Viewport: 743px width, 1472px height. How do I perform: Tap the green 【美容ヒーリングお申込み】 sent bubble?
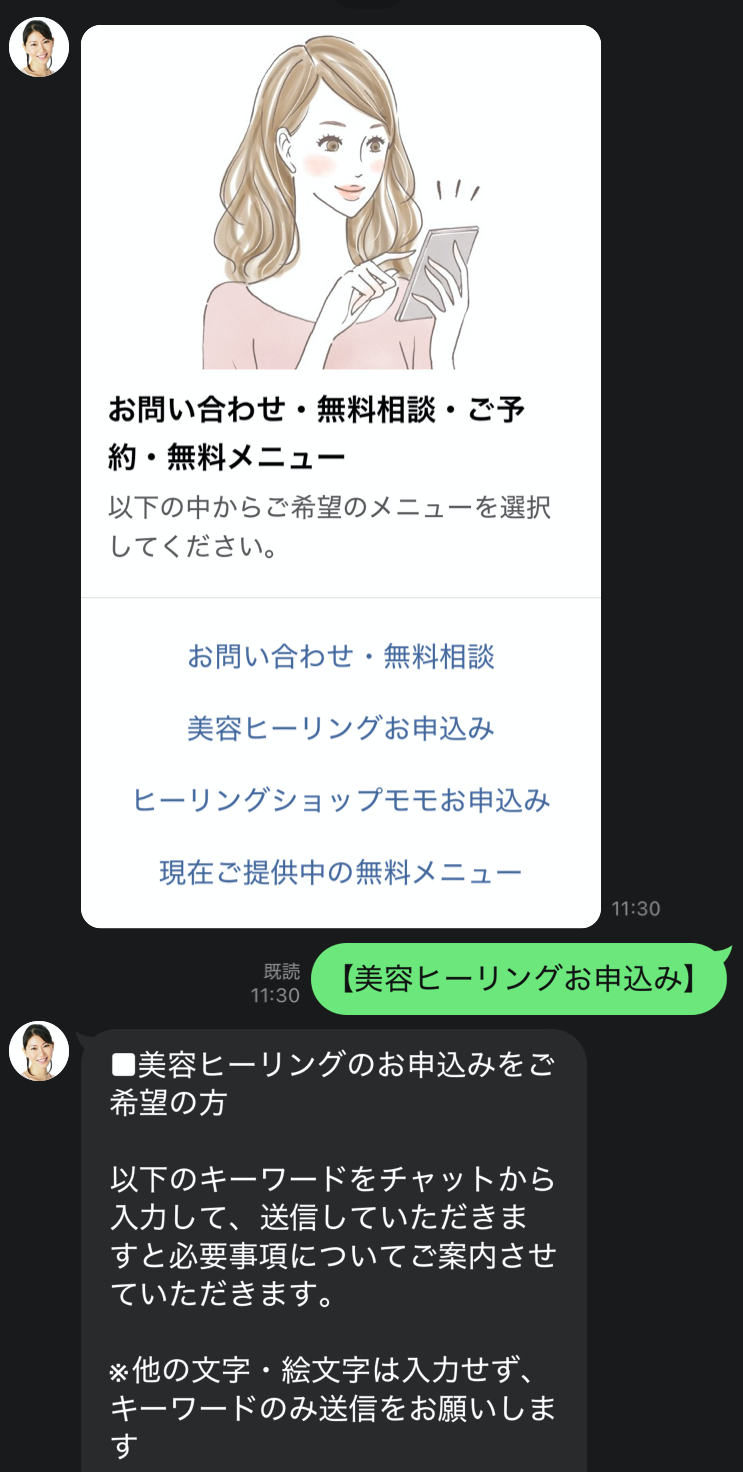(x=520, y=979)
